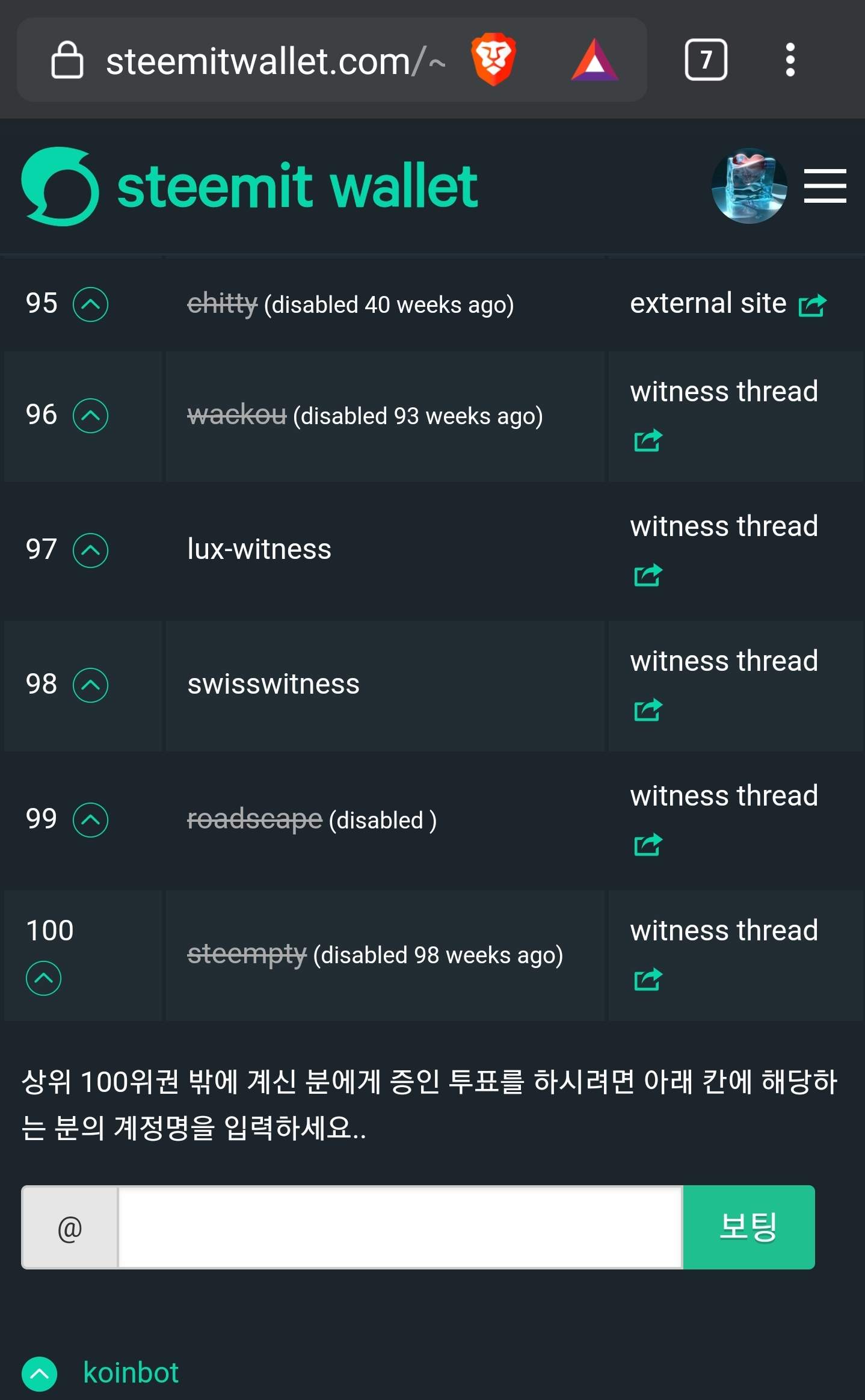Screen dimensions: 865x1400
Task: Upvote witness swisswitness
Action: 90,685
